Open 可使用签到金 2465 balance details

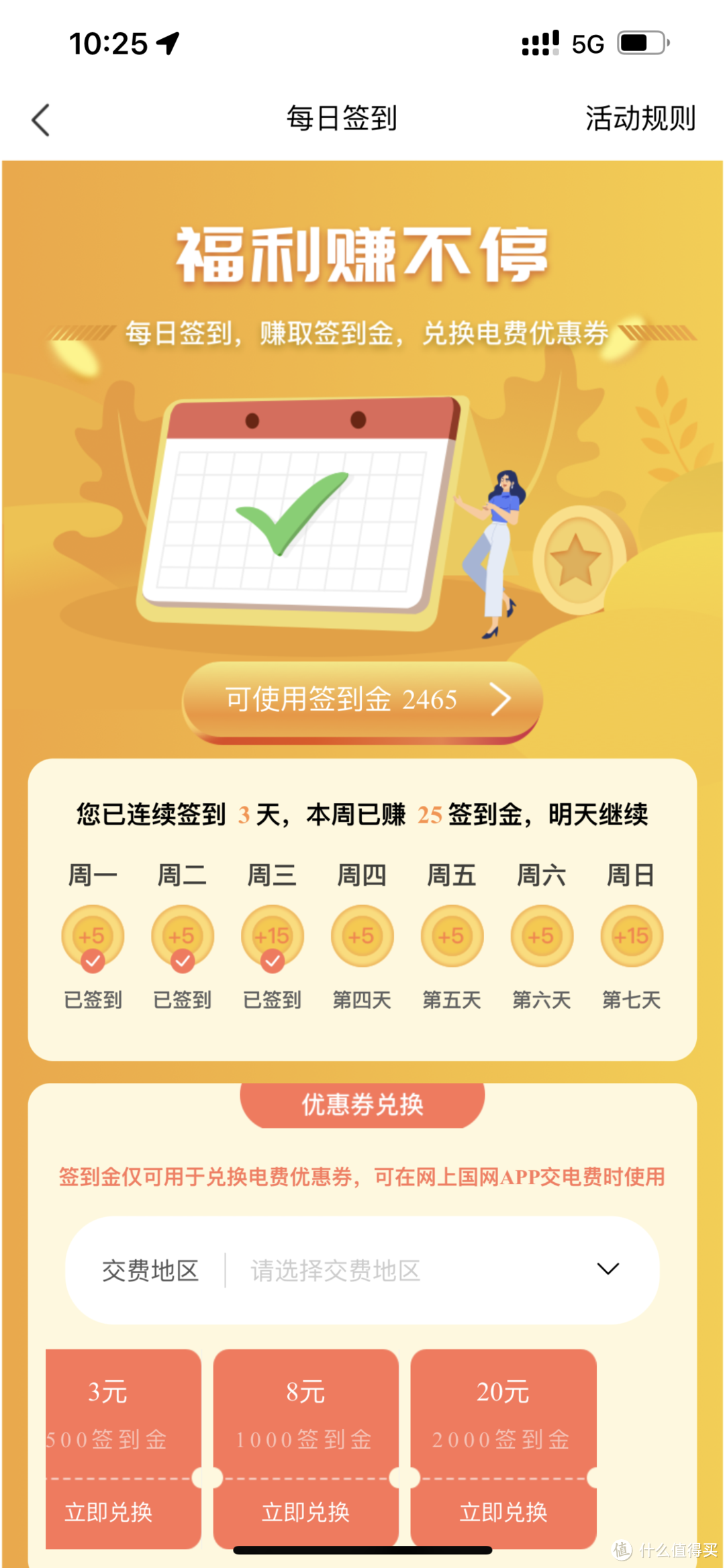pyautogui.click(x=362, y=700)
